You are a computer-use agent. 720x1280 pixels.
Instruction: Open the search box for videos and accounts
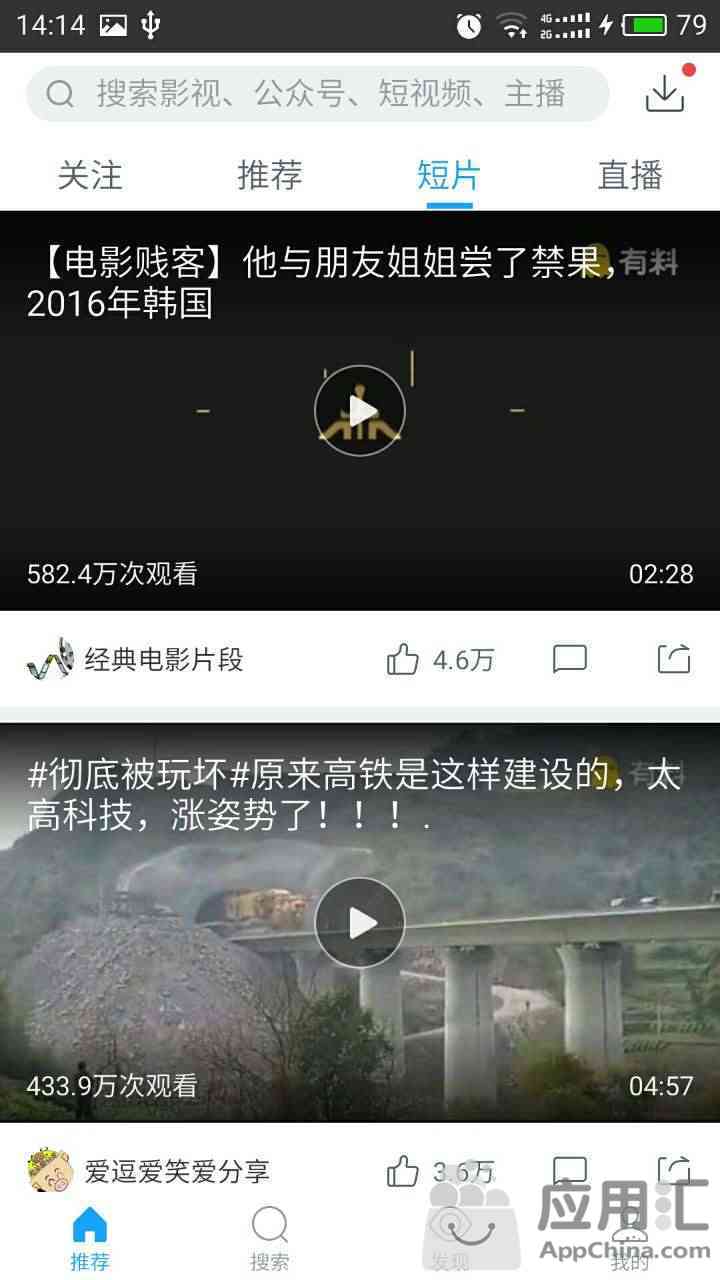click(x=318, y=94)
